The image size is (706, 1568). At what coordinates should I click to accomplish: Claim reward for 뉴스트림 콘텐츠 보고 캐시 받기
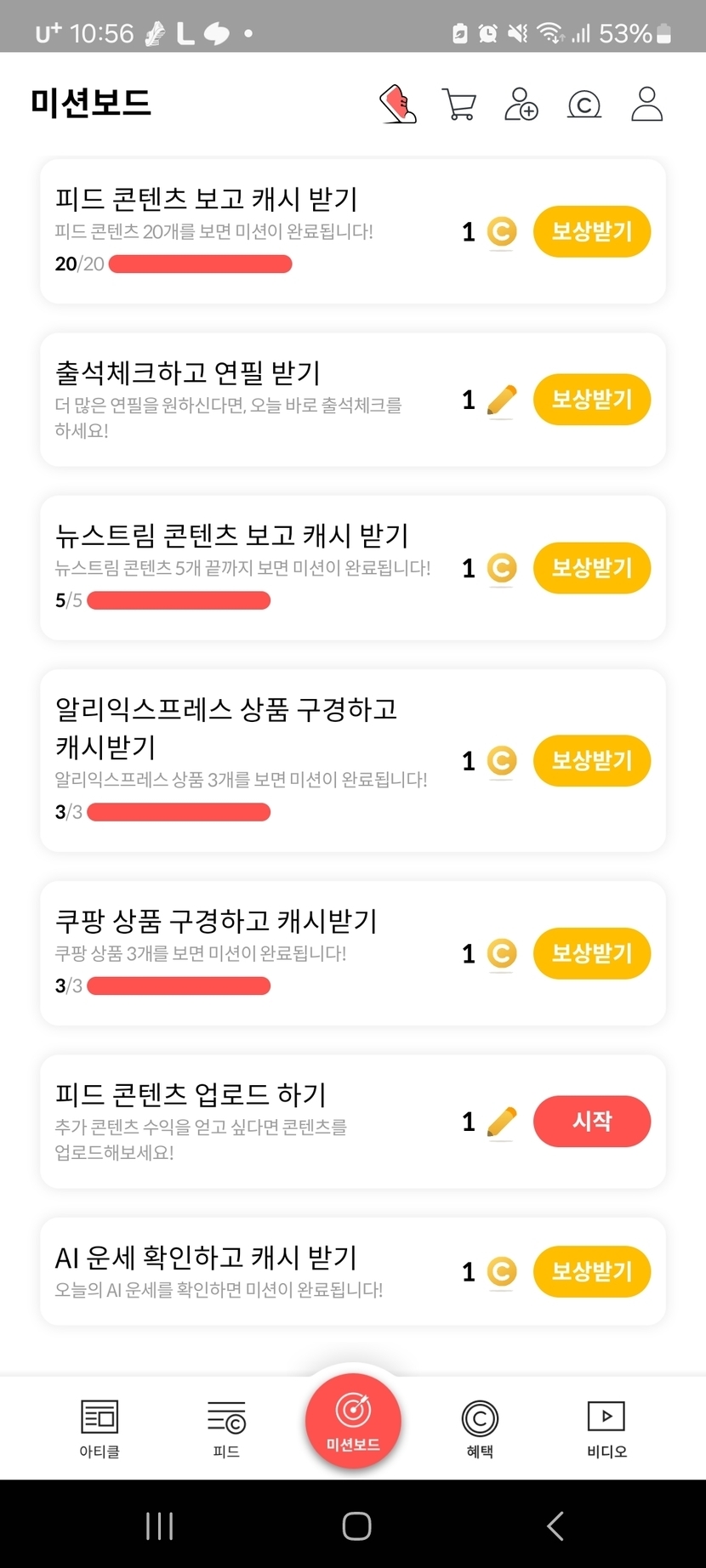click(x=591, y=567)
